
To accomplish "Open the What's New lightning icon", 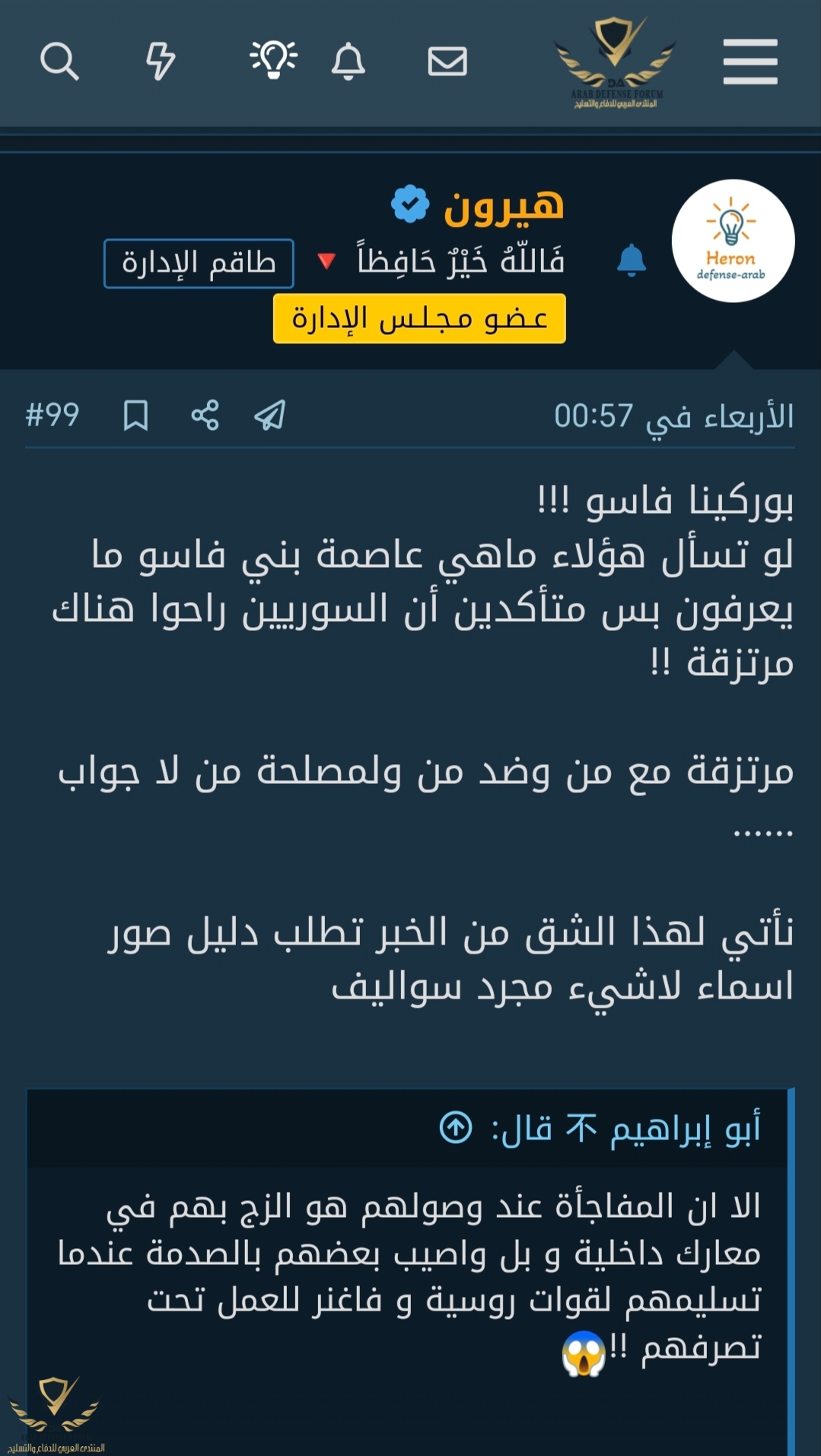I will (161, 61).
